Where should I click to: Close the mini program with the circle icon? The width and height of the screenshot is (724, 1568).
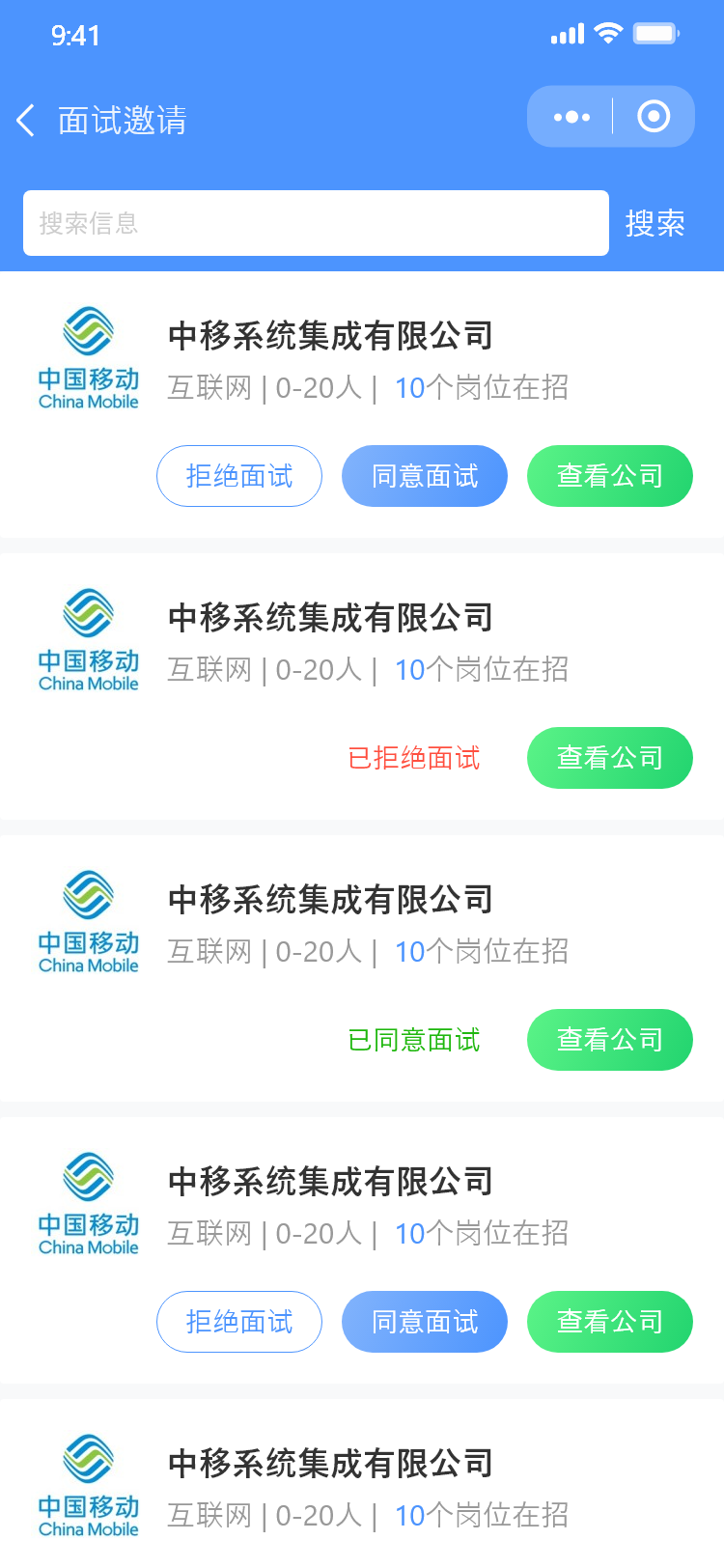[654, 117]
